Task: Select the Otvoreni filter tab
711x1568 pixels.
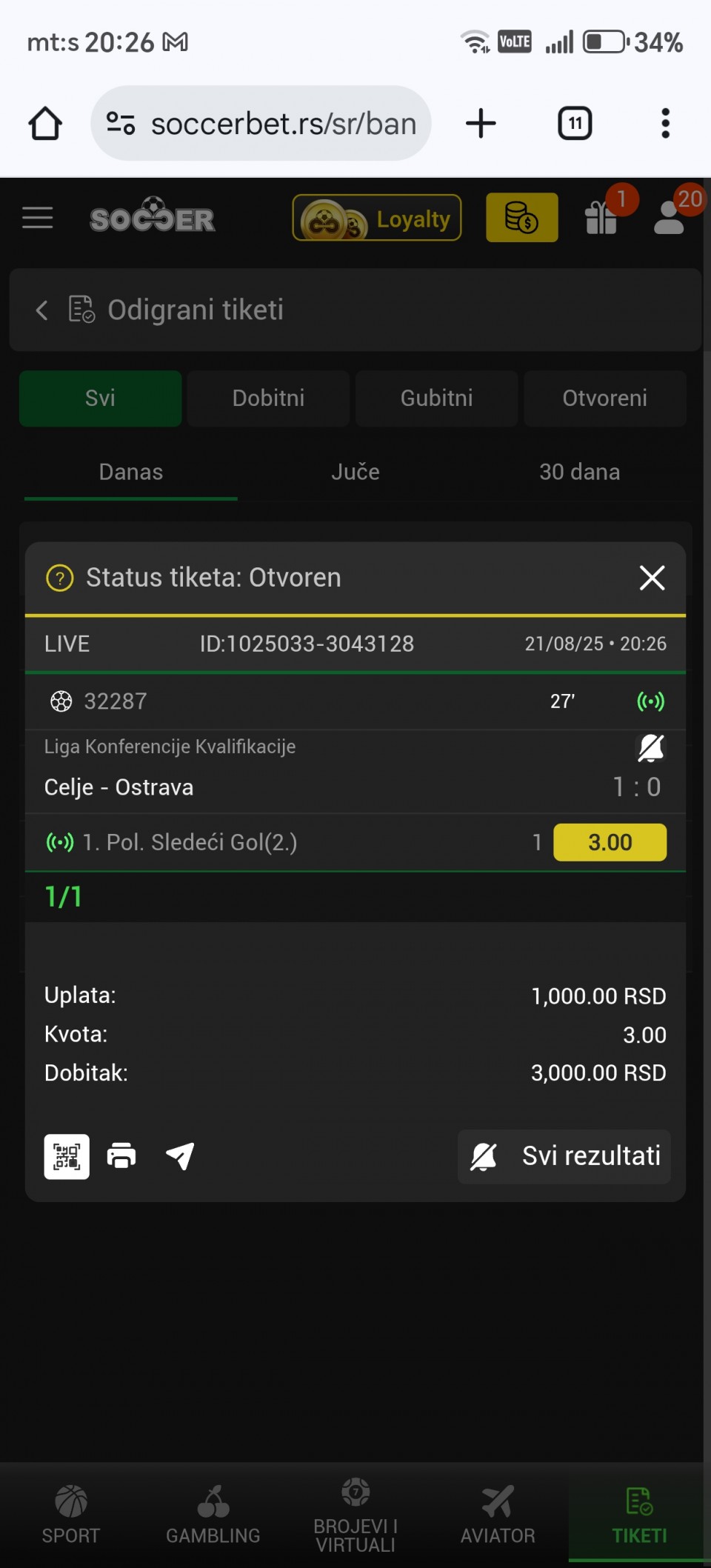Action: pyautogui.click(x=605, y=398)
